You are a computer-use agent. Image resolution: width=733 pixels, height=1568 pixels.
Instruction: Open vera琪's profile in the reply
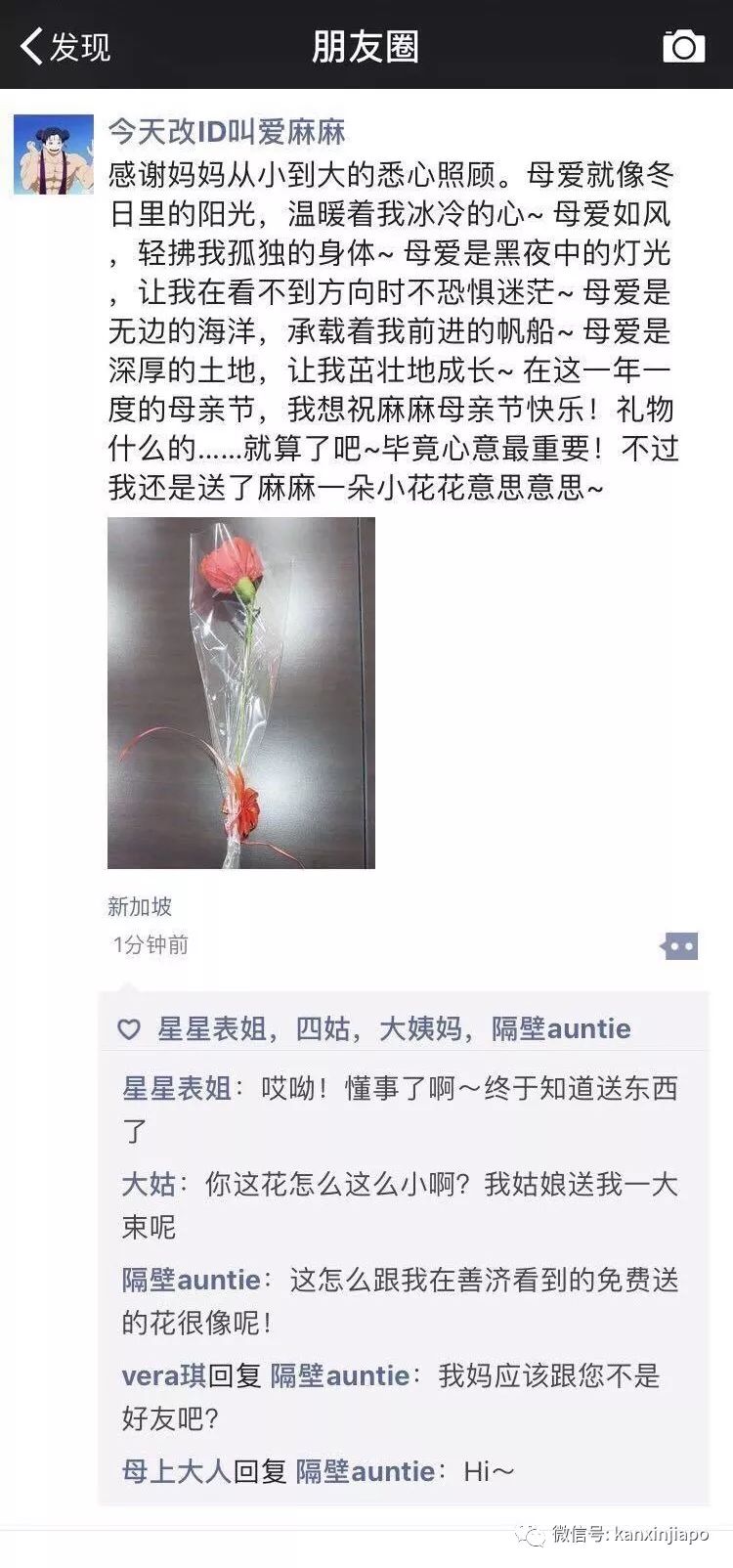(163, 1376)
